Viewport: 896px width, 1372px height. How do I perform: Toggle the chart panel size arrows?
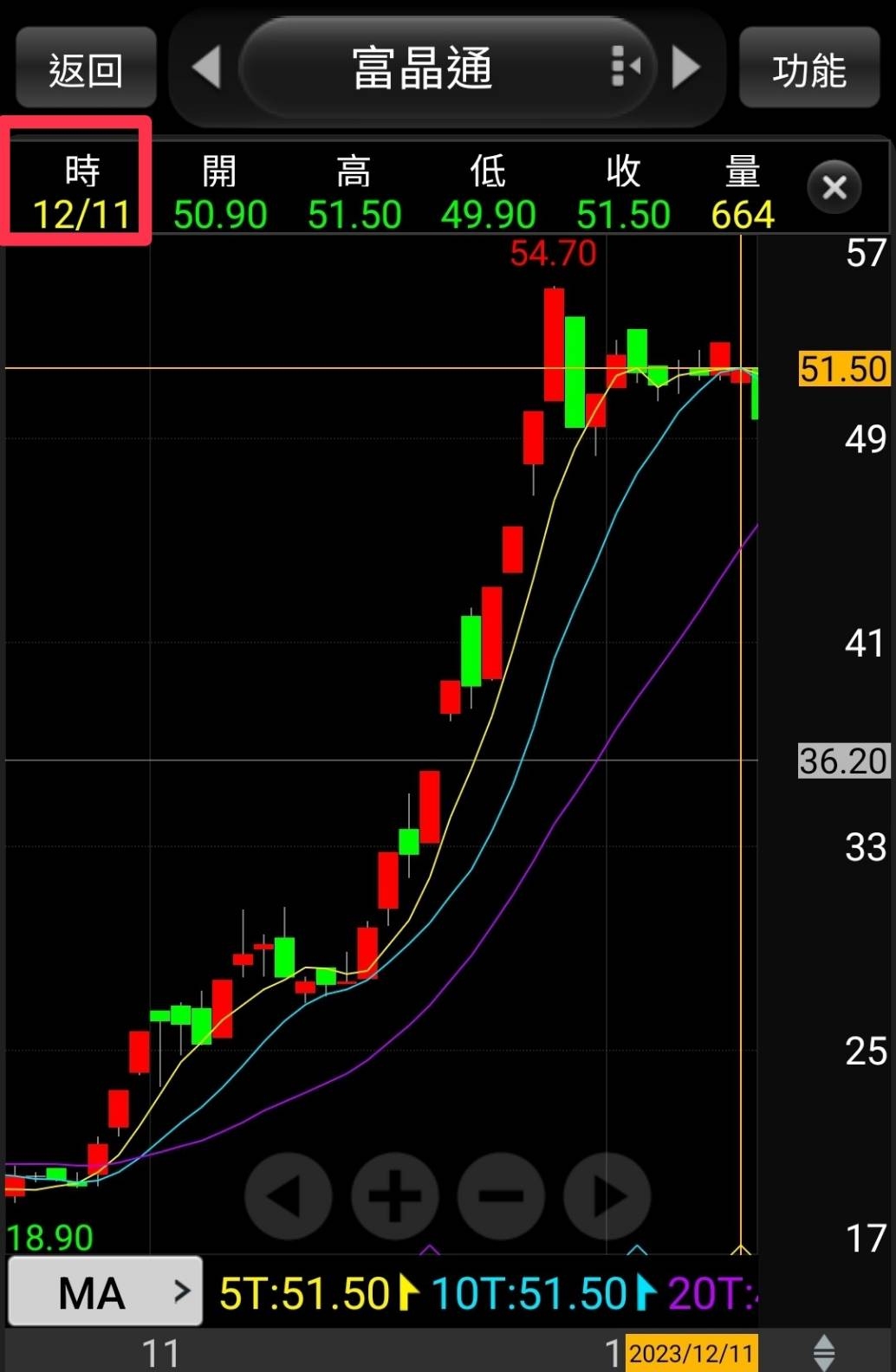[824, 1352]
